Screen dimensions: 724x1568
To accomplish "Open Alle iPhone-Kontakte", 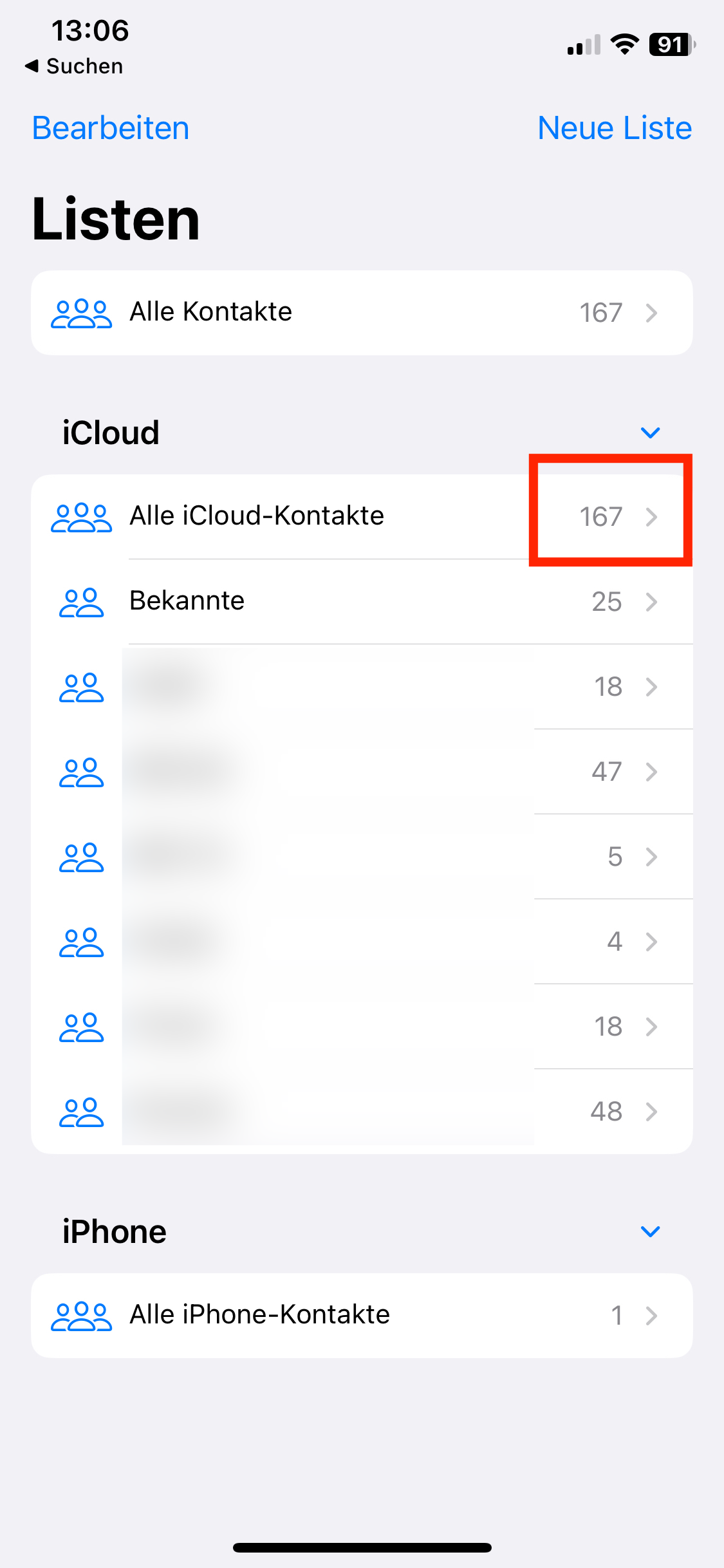I will [x=362, y=1316].
